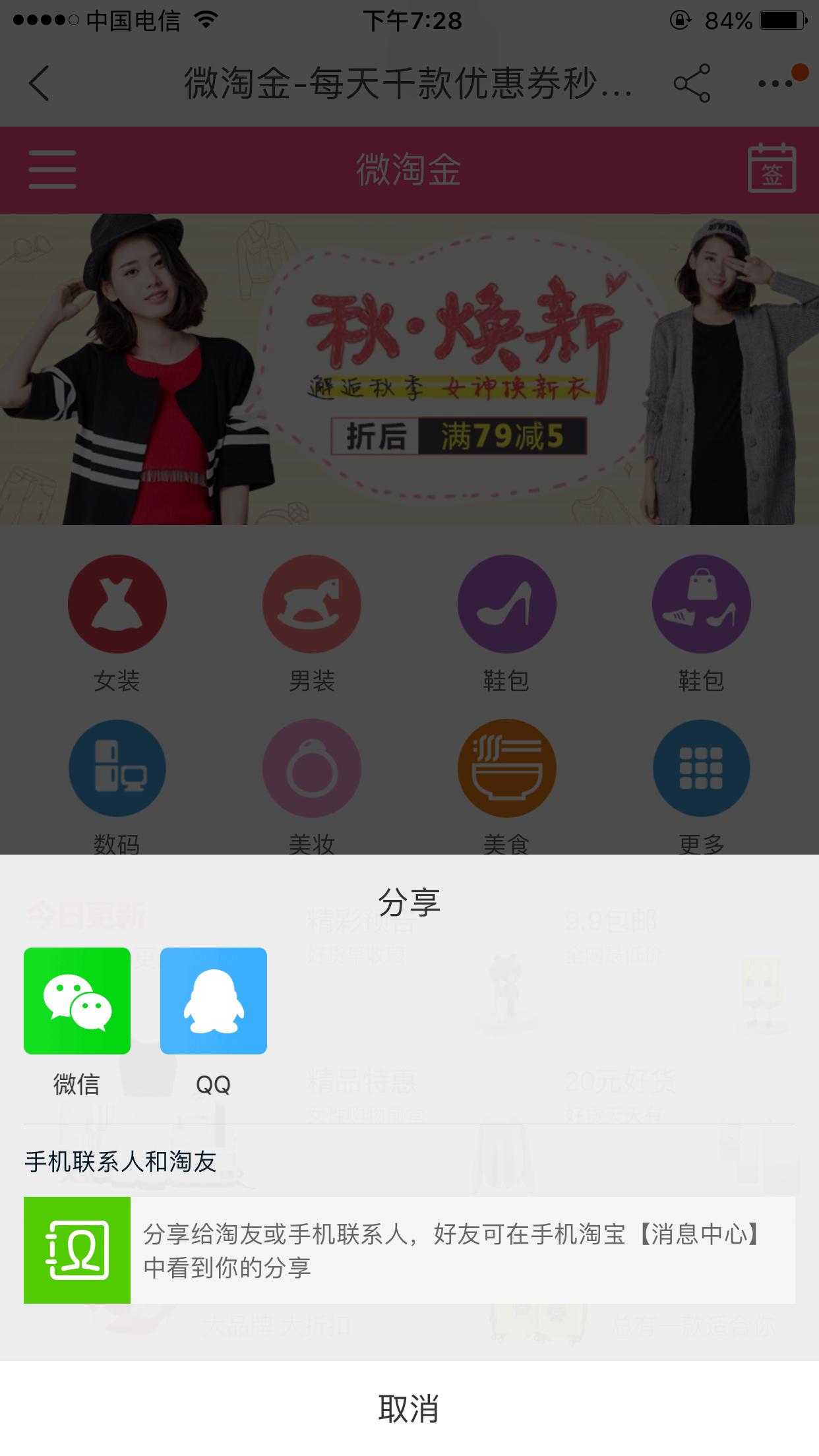Select the 男装 rocking horse icon

[311, 603]
